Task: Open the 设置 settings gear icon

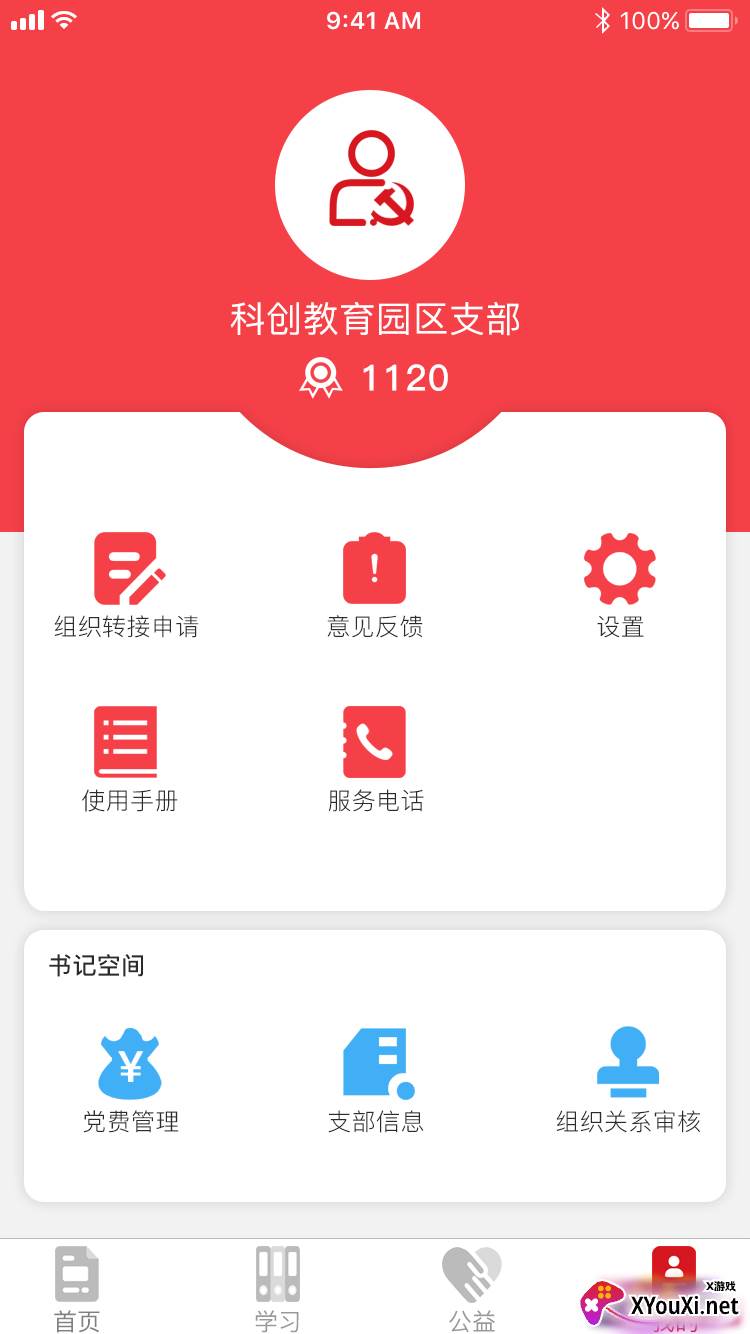Action: coord(619,567)
